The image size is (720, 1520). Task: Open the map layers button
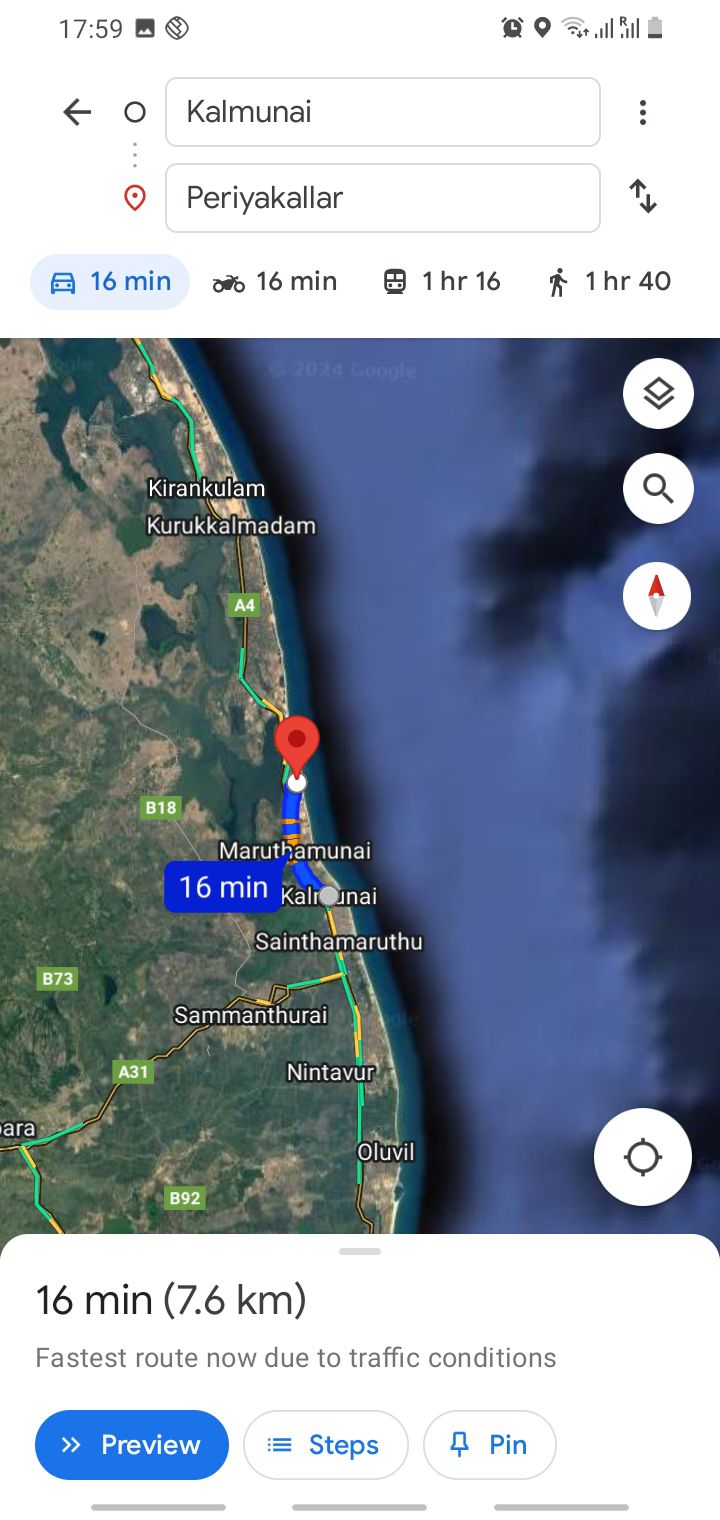point(657,394)
